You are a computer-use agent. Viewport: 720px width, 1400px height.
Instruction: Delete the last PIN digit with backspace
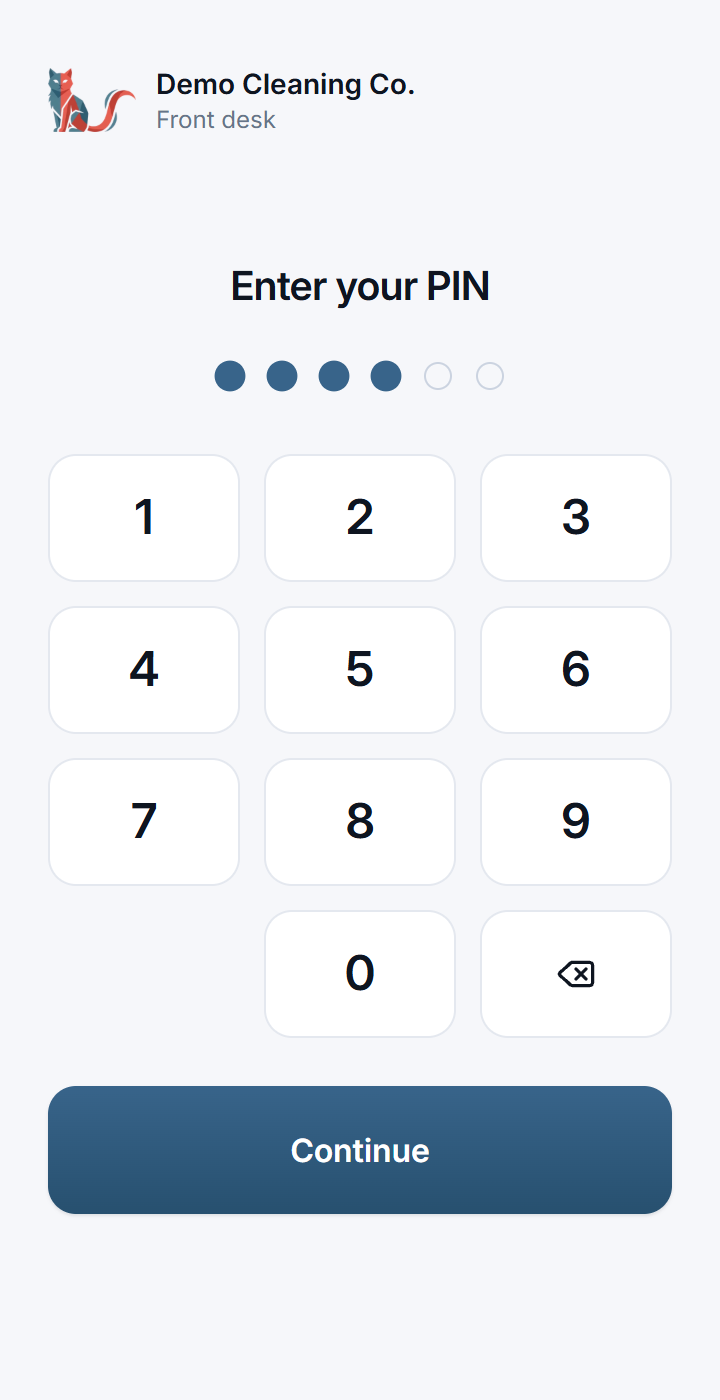pos(576,974)
